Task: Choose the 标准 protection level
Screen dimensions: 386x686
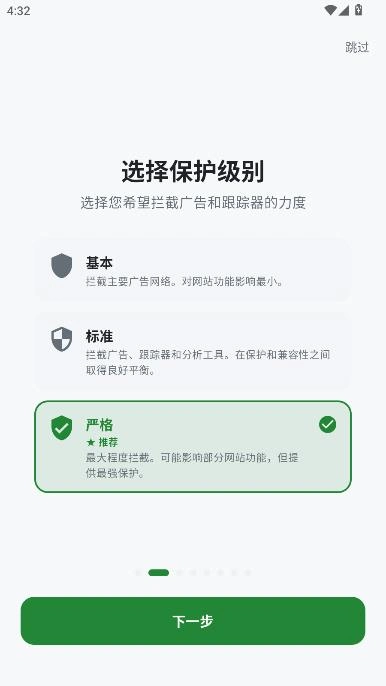Action: click(193, 352)
